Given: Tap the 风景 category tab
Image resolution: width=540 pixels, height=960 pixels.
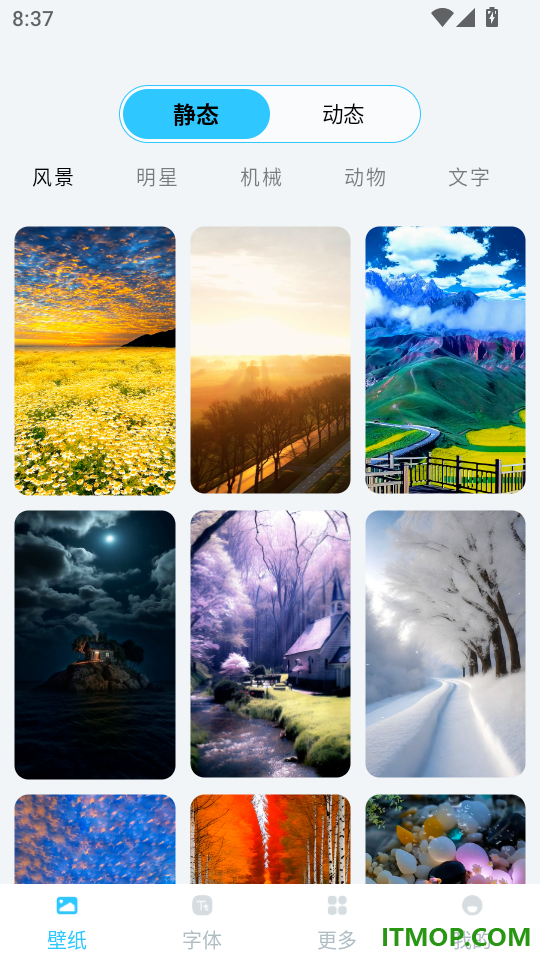Looking at the screenshot, I should click(x=53, y=178).
